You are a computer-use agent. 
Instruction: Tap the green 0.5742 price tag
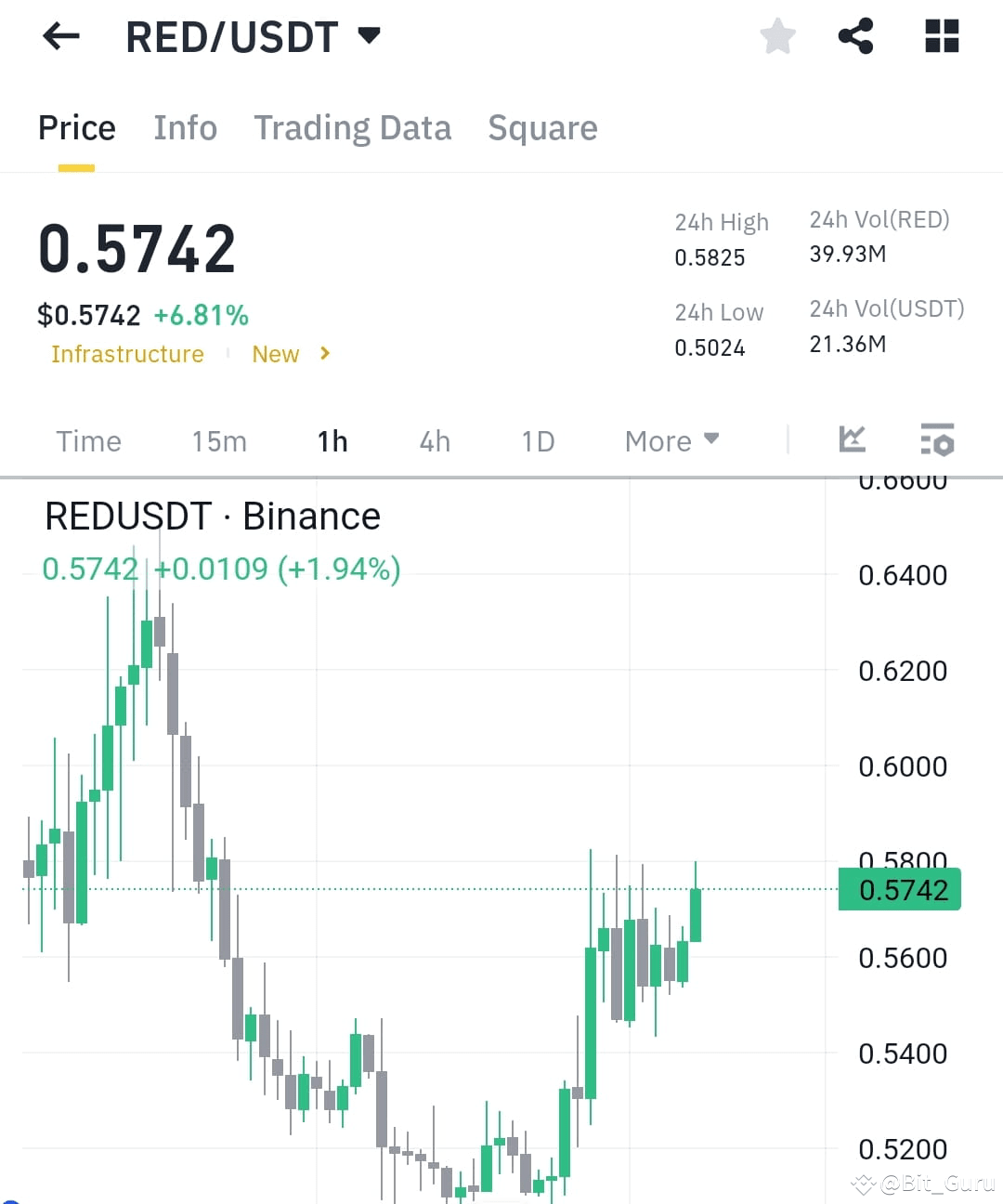(898, 889)
